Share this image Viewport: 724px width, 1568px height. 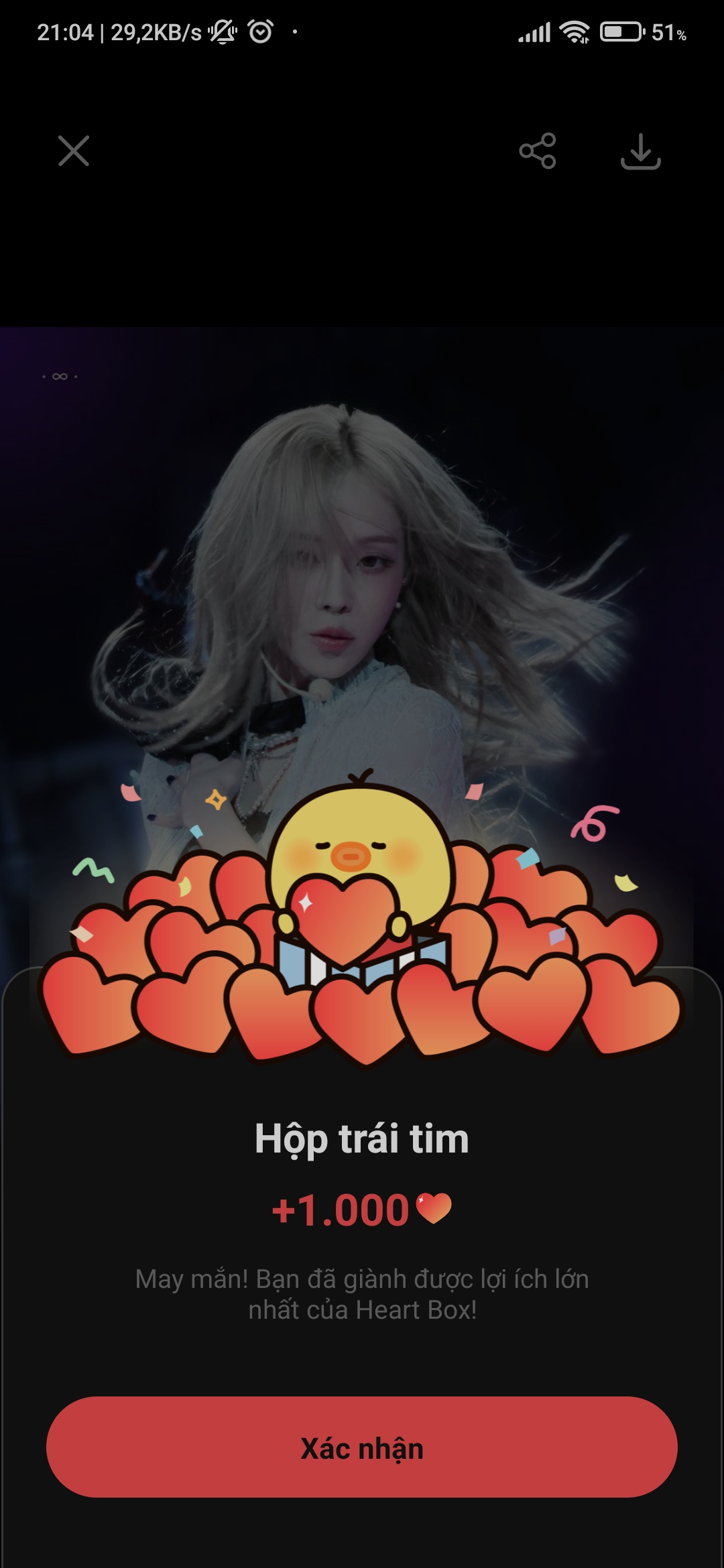pyautogui.click(x=537, y=151)
